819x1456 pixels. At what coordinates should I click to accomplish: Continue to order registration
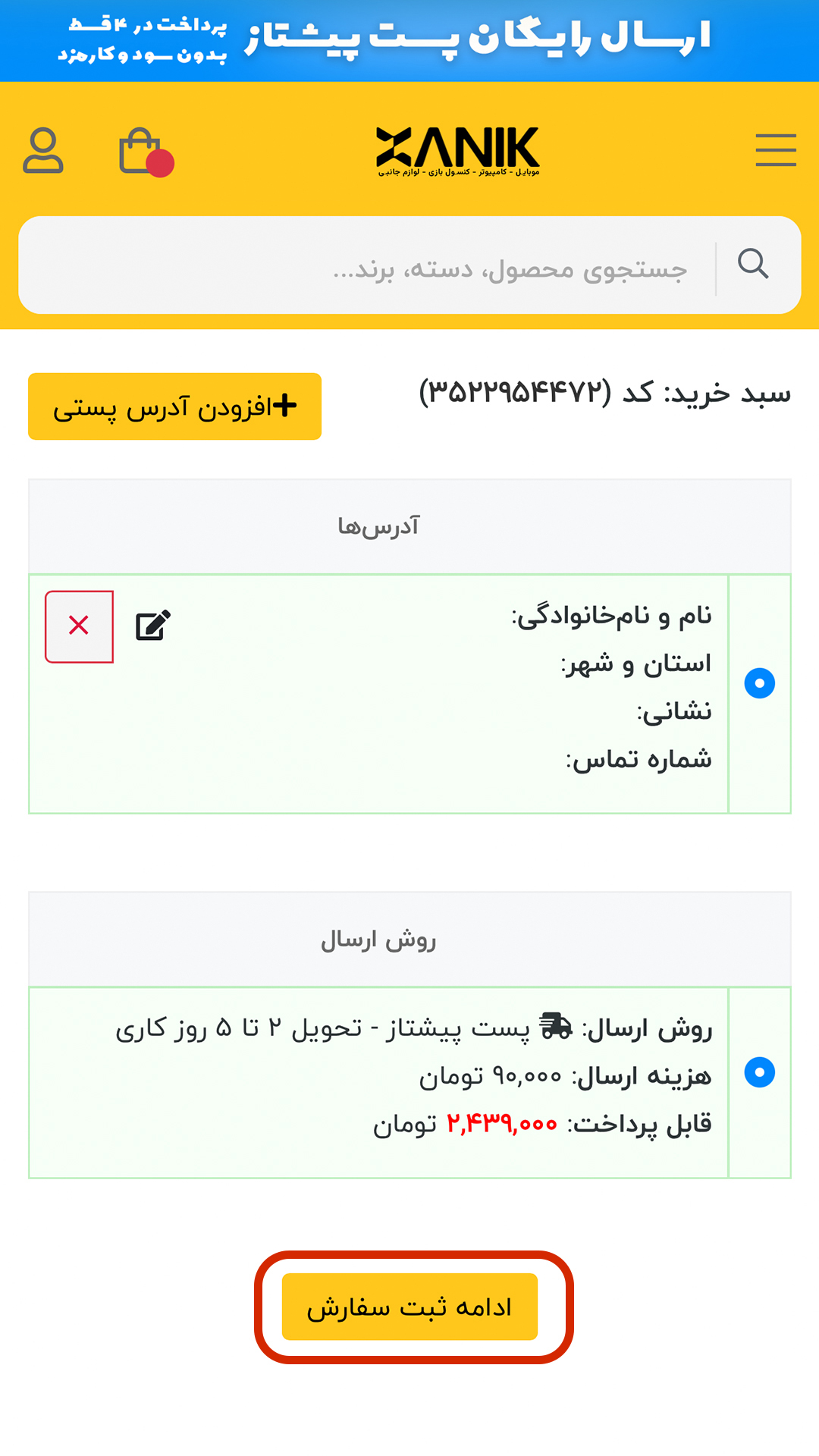pyautogui.click(x=409, y=1307)
